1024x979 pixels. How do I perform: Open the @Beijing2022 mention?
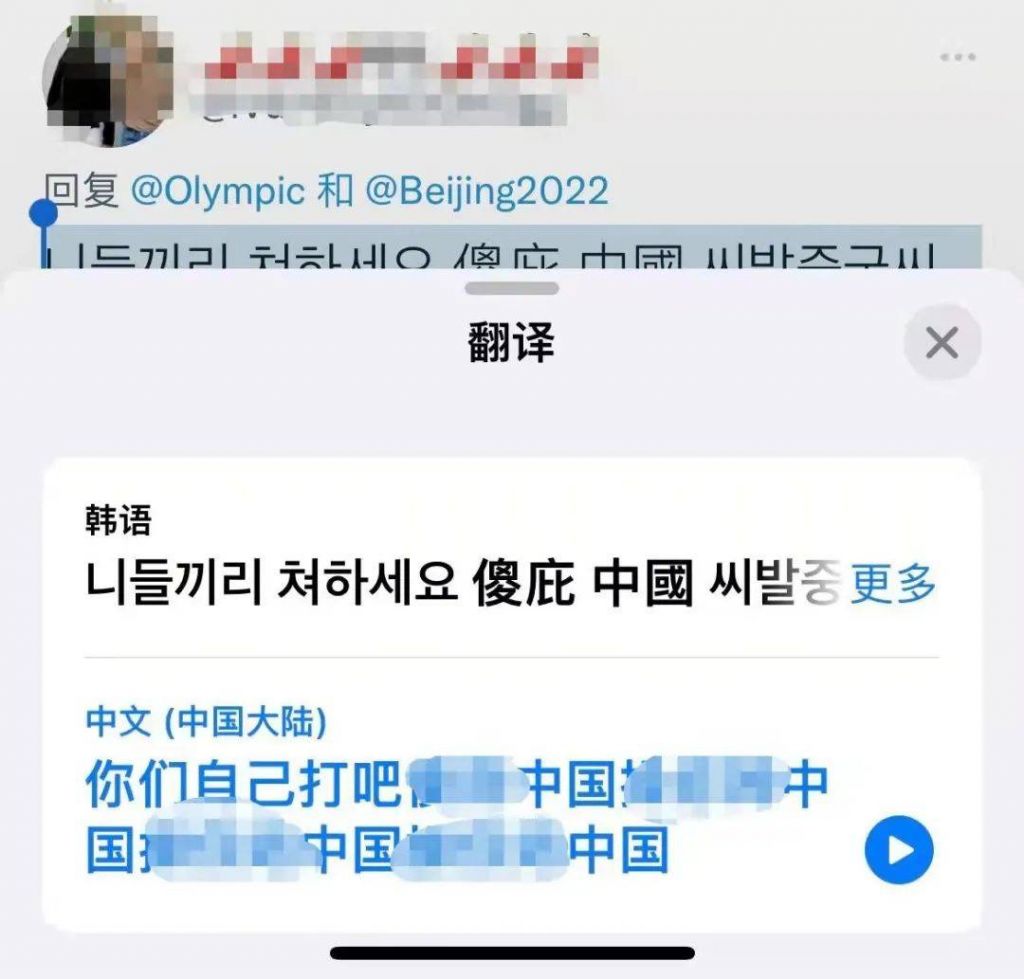click(x=487, y=190)
